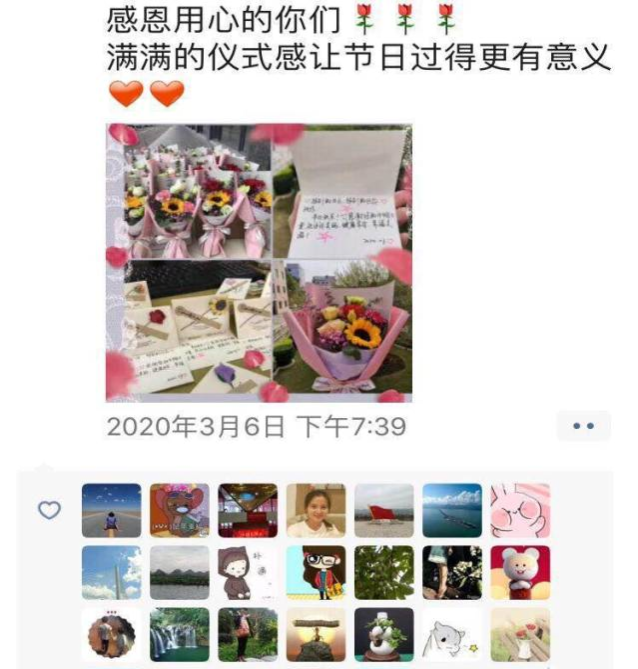Open the cartoon girl with glasses avatar
The height and width of the screenshot is (669, 638).
pyautogui.click(x=315, y=572)
